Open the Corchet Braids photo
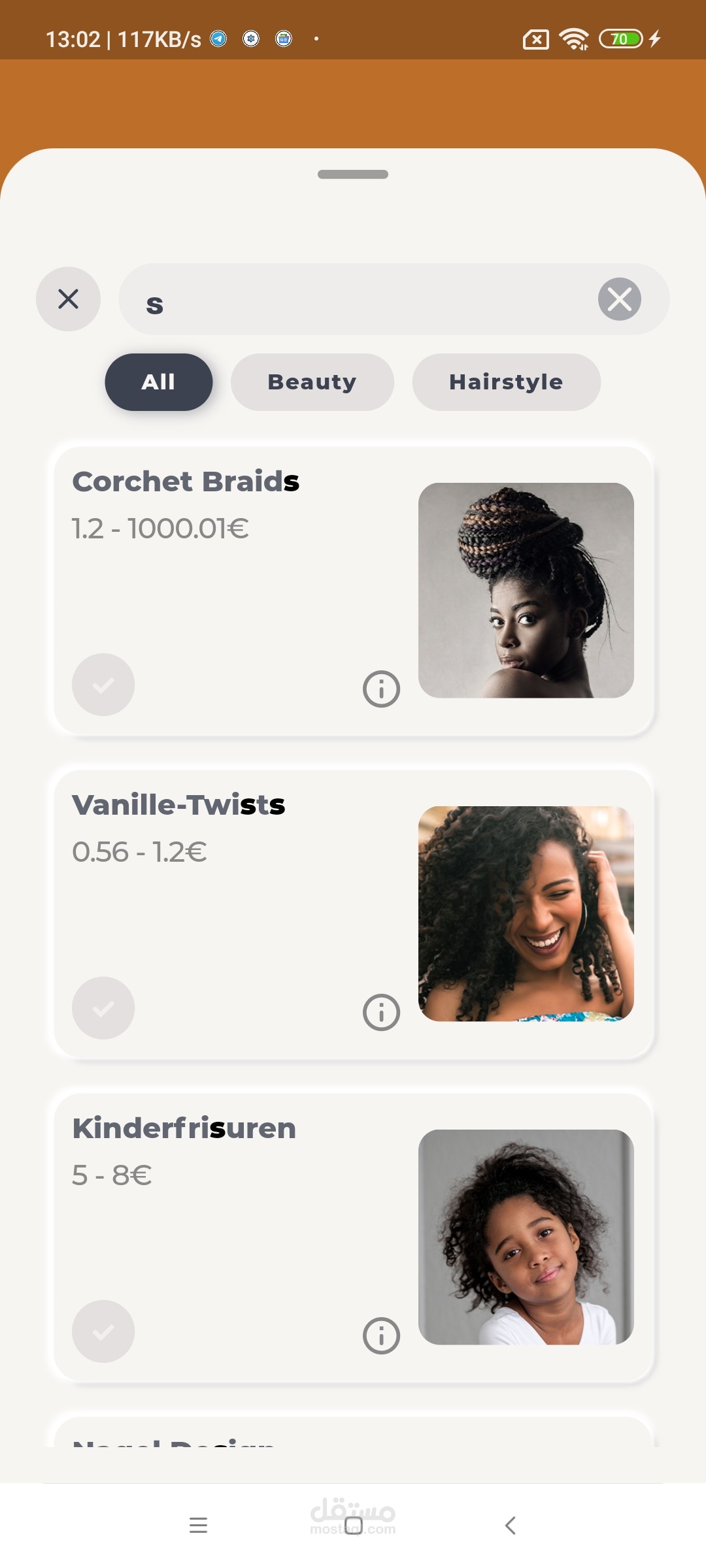The image size is (706, 1568). 526,590
